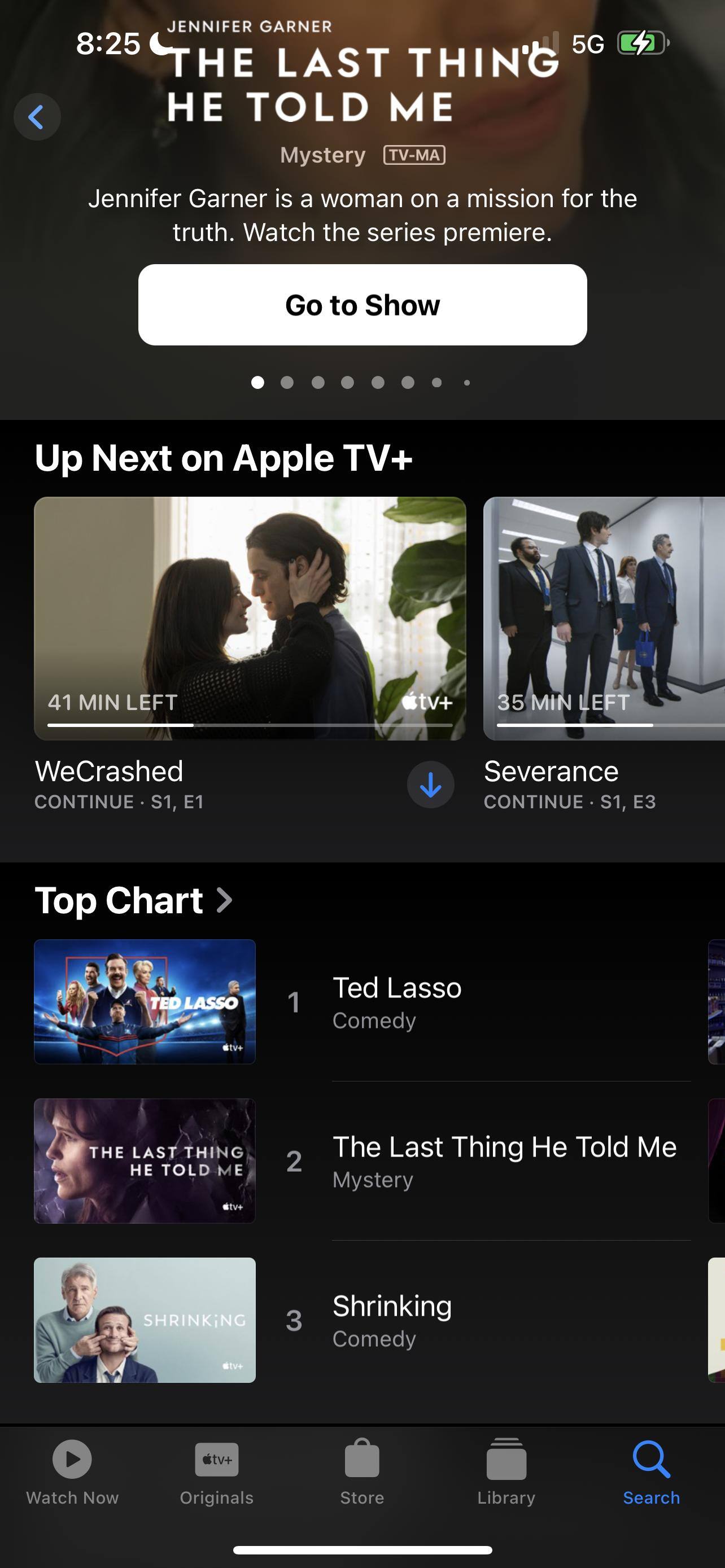The height and width of the screenshot is (1568, 725).
Task: Tap the featured banner page indicator
Action: coord(361,382)
